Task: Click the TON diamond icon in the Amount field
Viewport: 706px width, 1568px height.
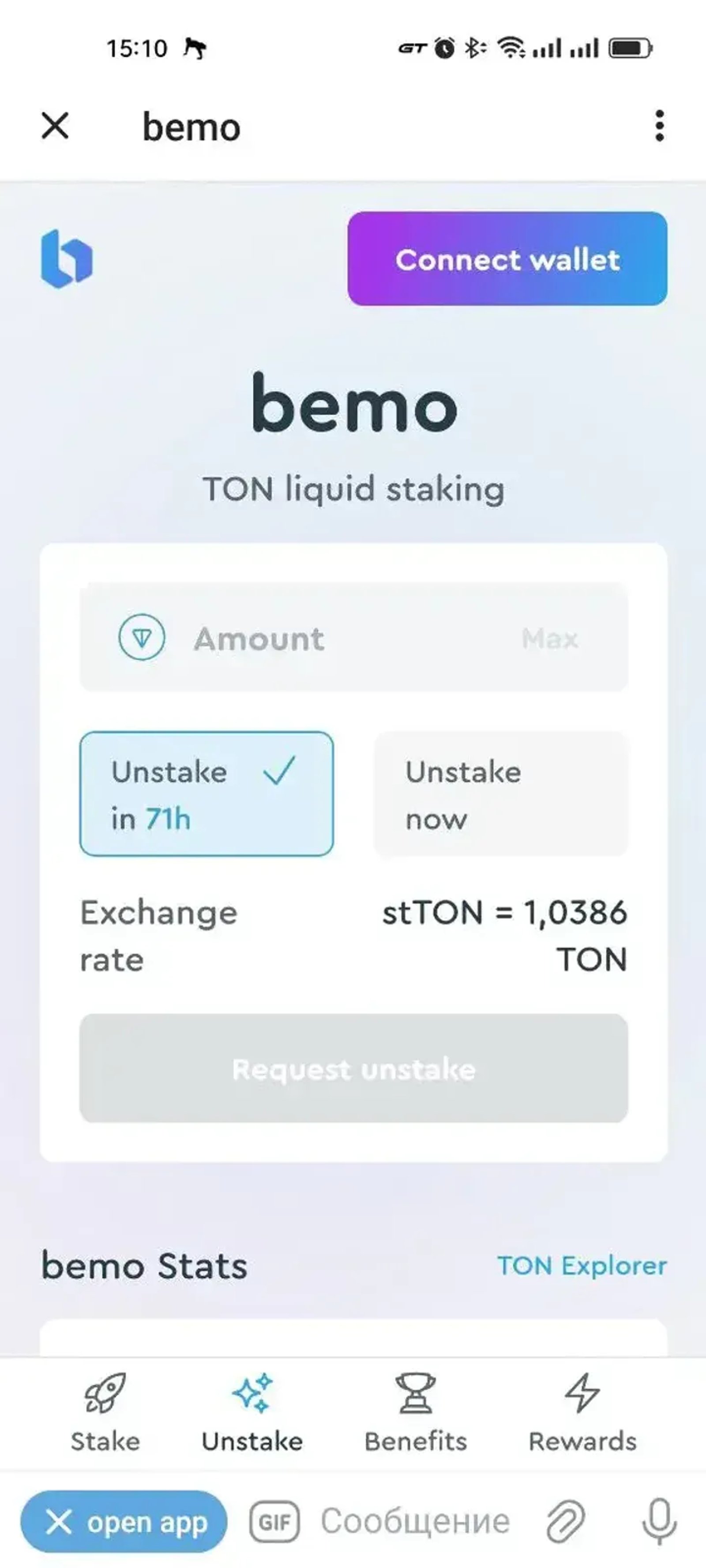Action: pos(141,637)
